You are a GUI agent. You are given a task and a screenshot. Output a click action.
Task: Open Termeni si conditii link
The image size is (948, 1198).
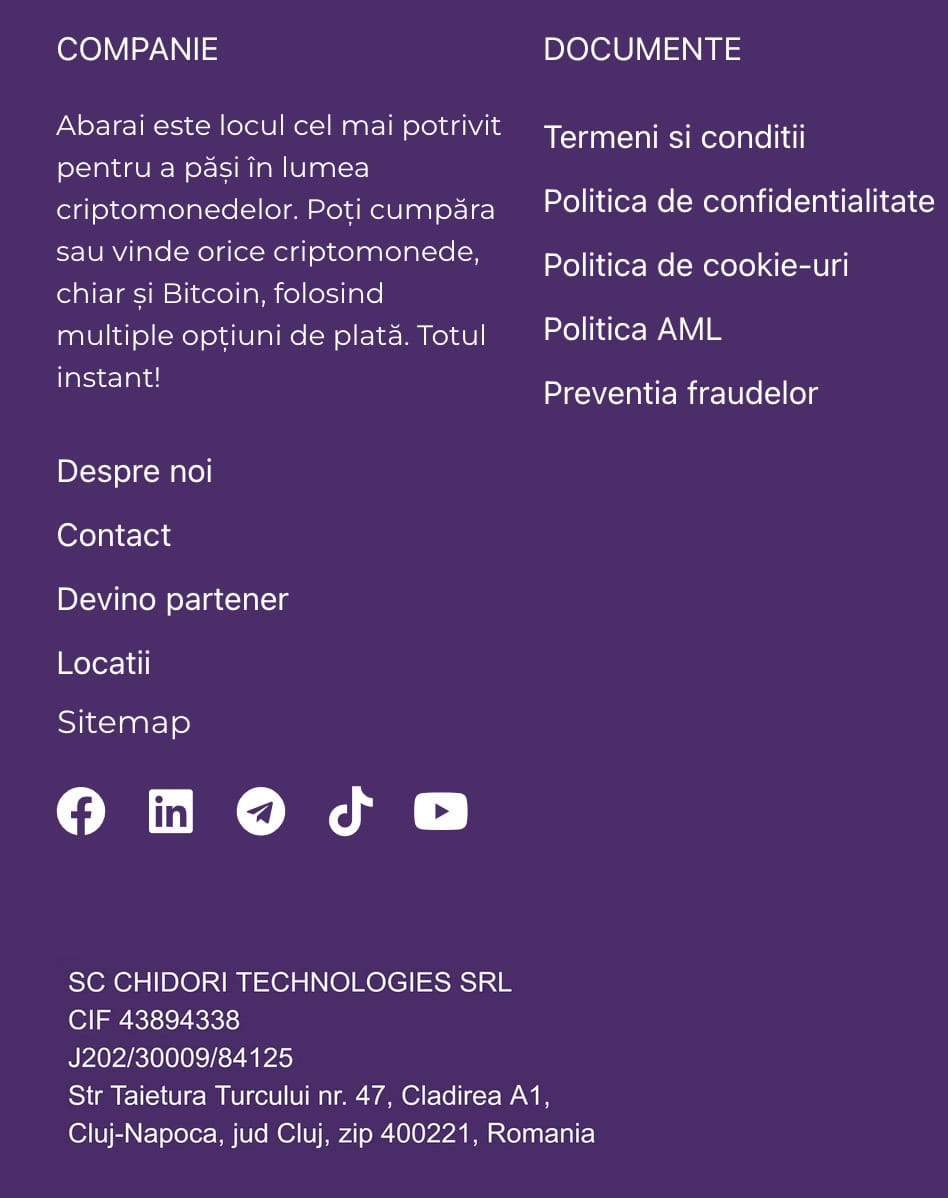pos(674,137)
